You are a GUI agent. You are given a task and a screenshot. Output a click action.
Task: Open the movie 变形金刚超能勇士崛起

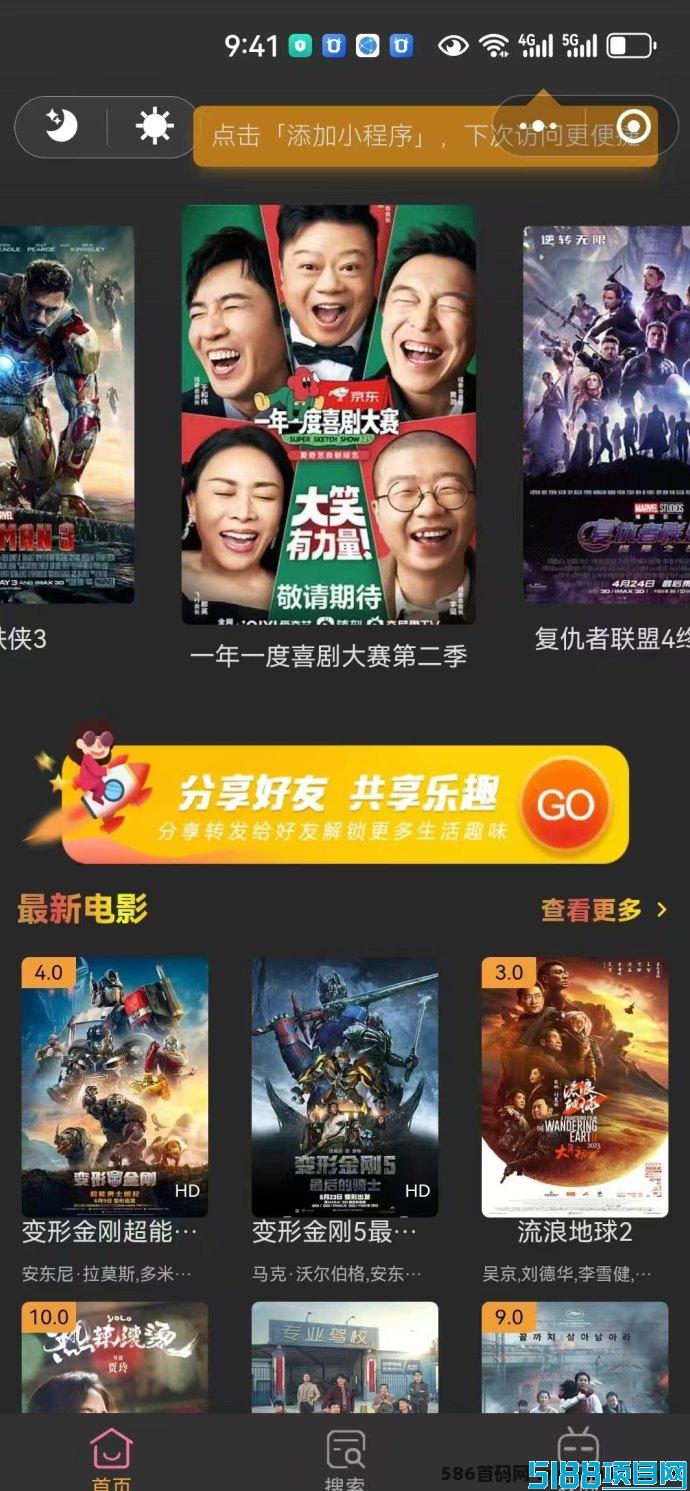coord(115,1087)
